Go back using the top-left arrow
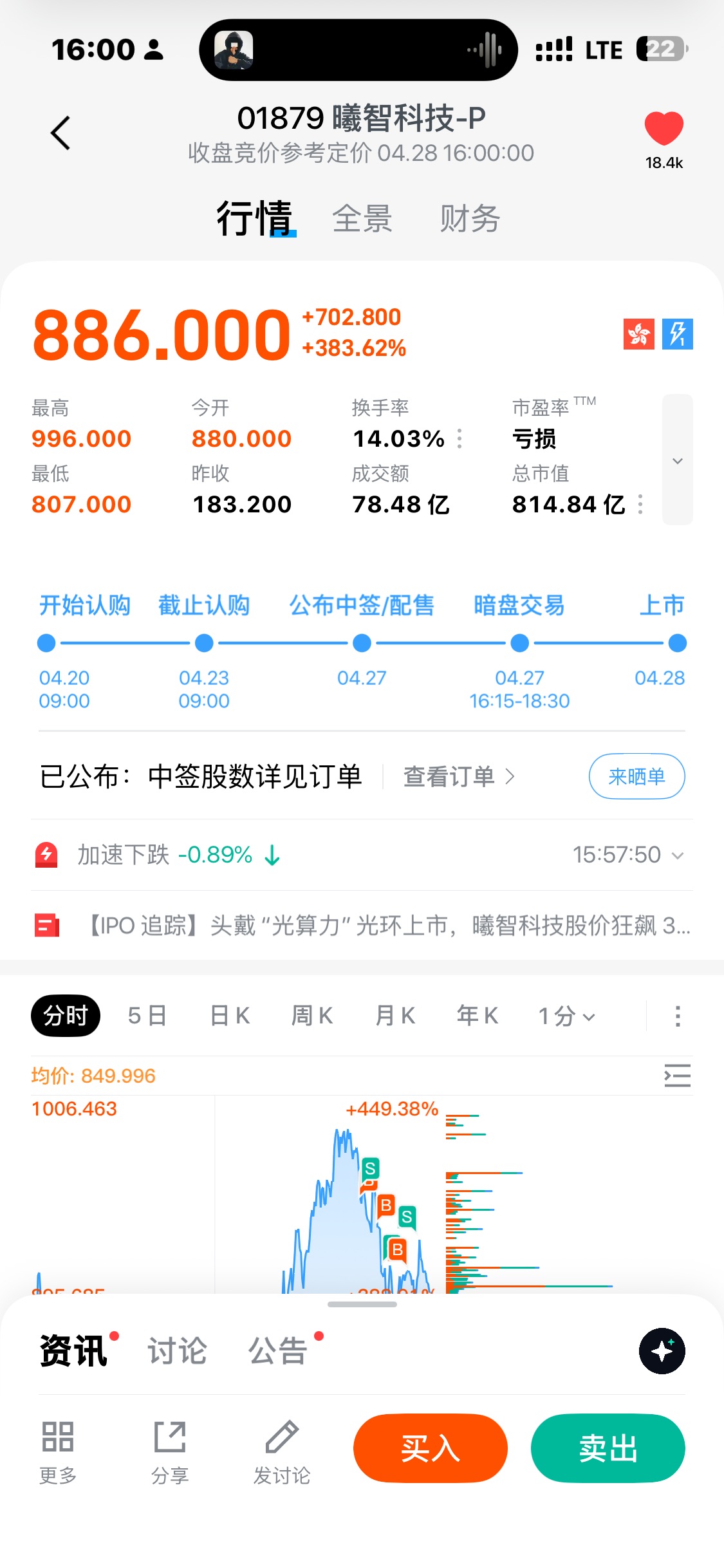The height and width of the screenshot is (1568, 724). click(60, 133)
